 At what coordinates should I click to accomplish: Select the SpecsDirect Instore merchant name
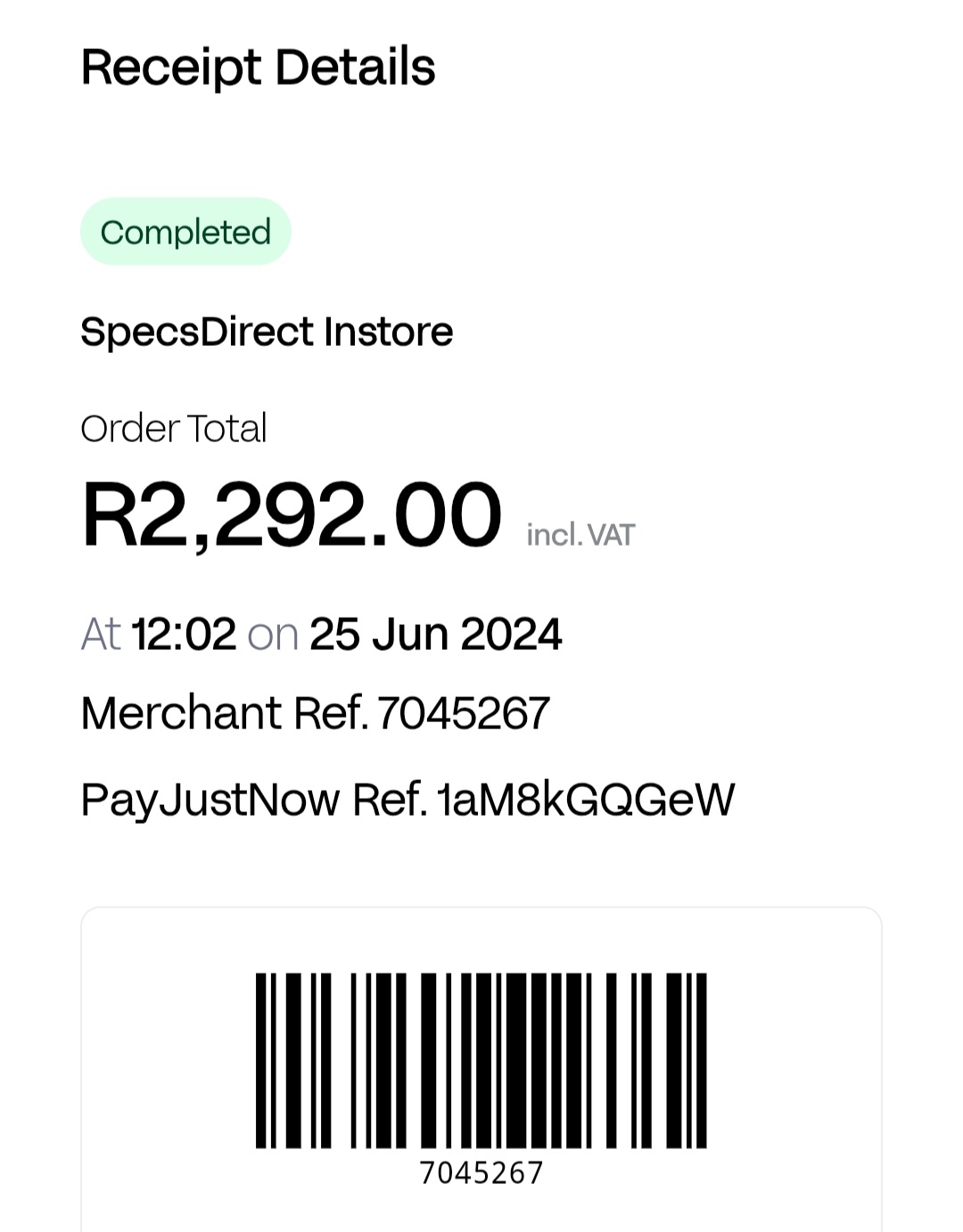(266, 331)
